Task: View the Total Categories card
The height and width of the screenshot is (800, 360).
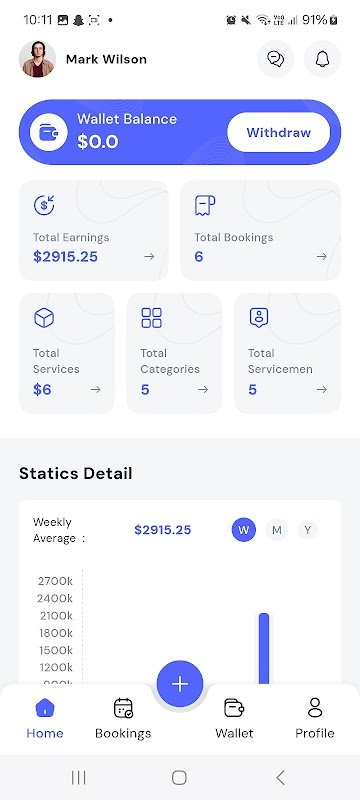Action: point(174,353)
